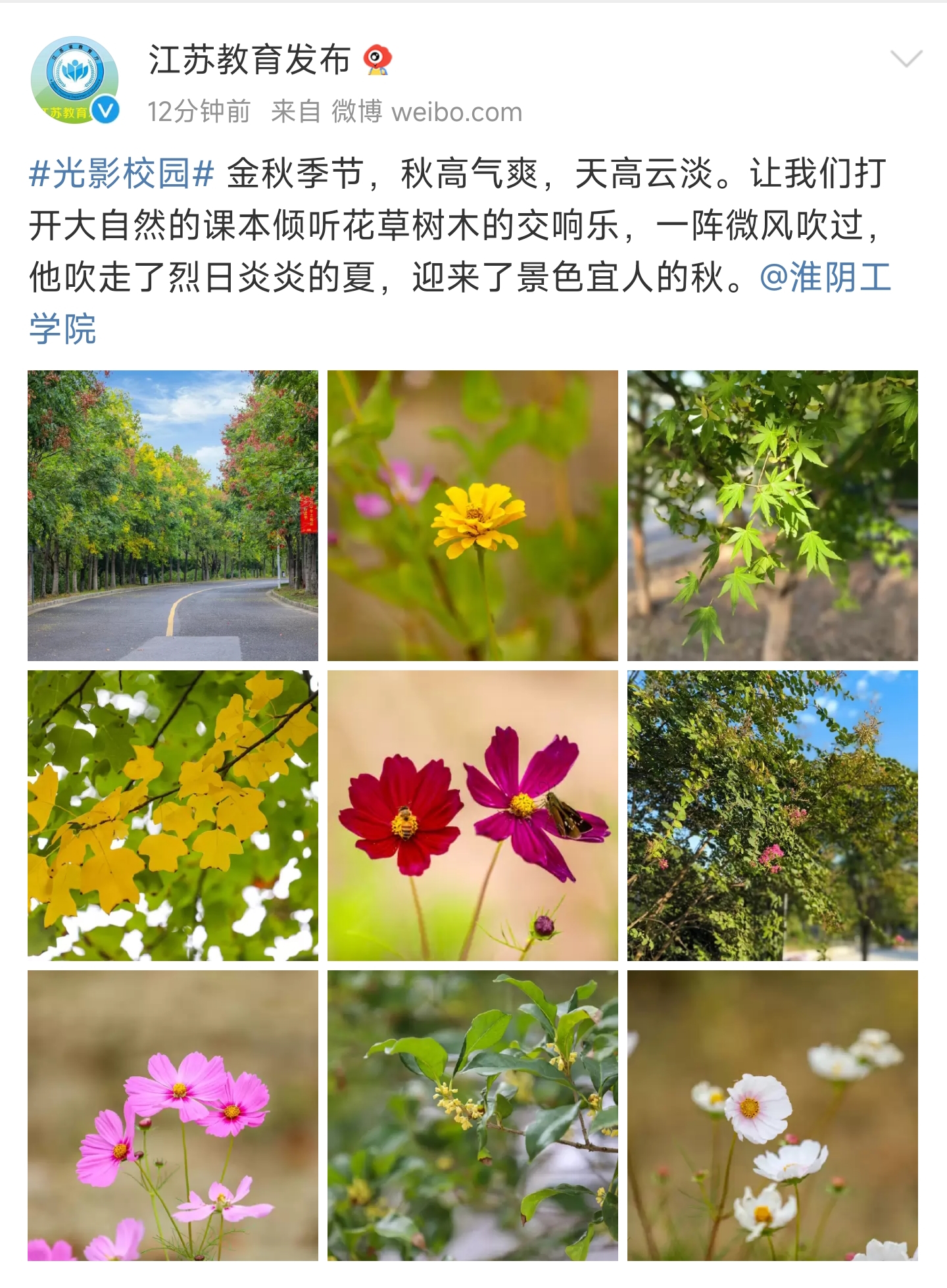Open 江苏教育发布 profile avatar
The height and width of the screenshot is (1288, 947).
[x=75, y=80]
